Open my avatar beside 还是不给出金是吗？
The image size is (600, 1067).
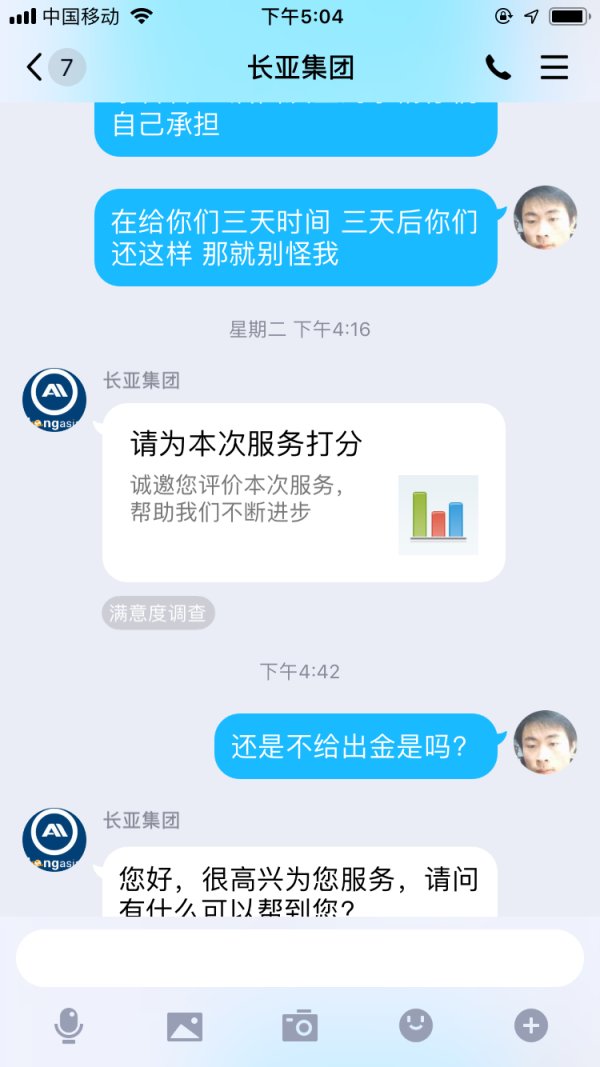click(x=545, y=742)
